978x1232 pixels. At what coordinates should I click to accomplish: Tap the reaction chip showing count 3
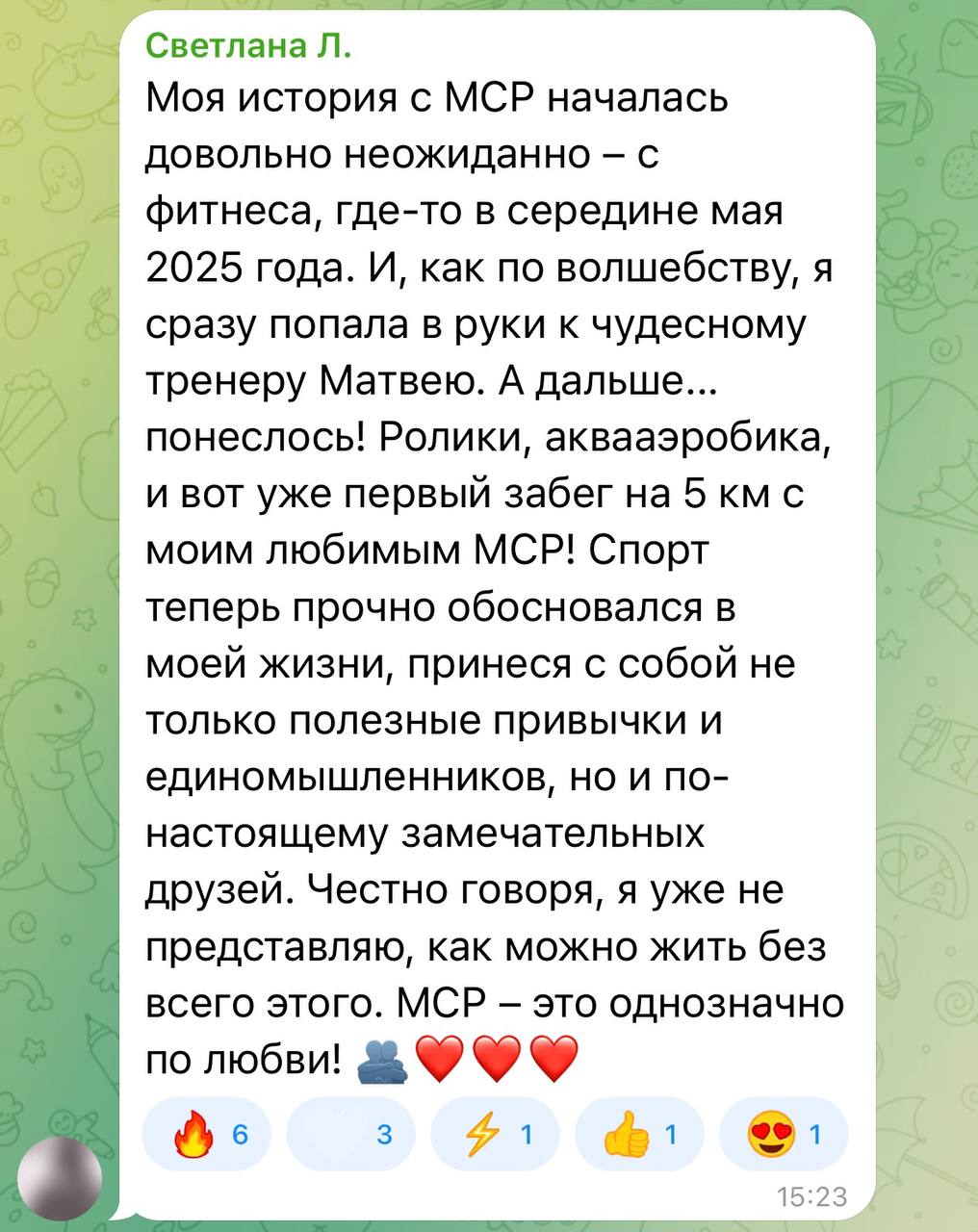click(350, 1136)
